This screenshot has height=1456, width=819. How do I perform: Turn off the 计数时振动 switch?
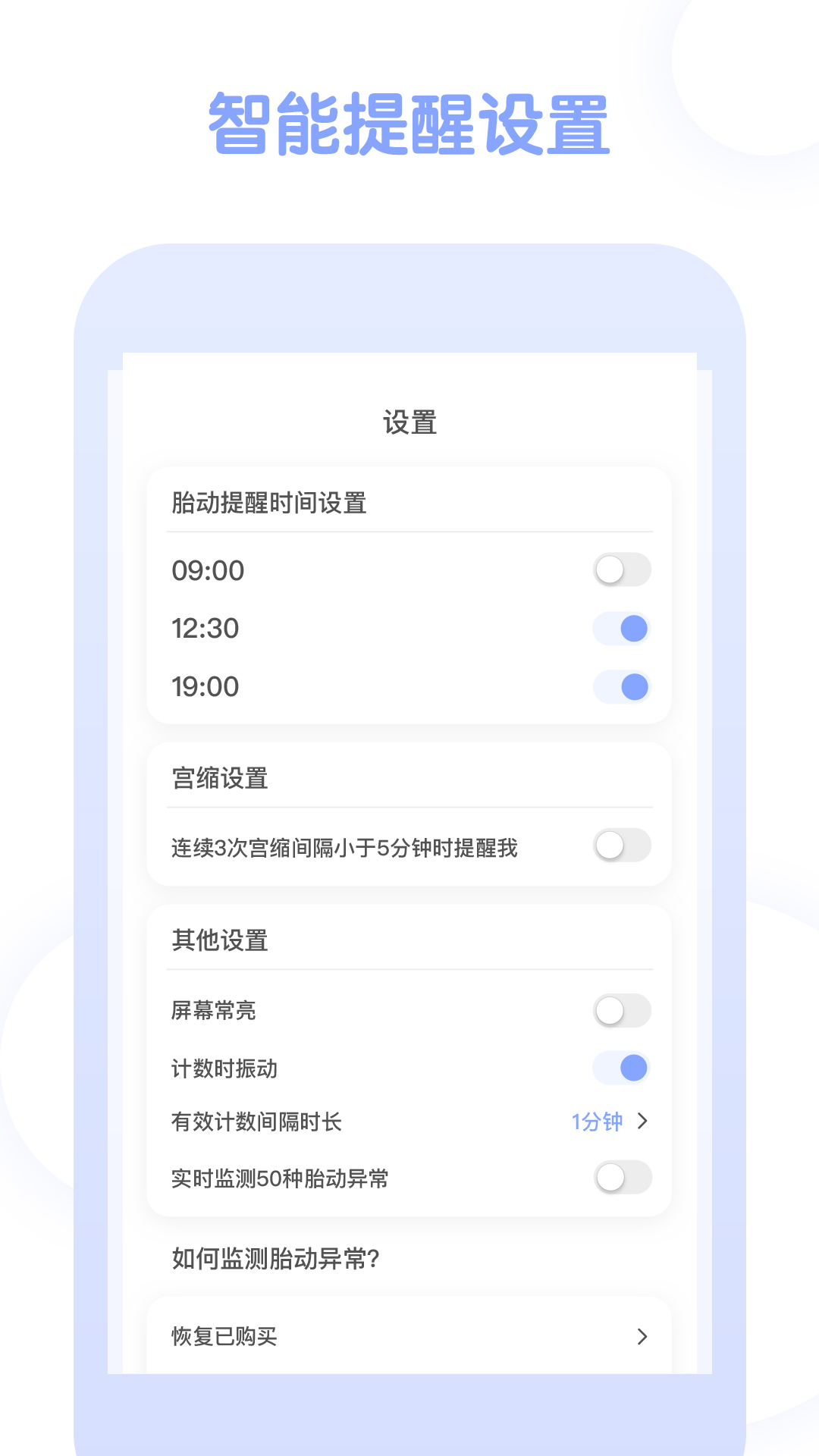coord(621,1067)
